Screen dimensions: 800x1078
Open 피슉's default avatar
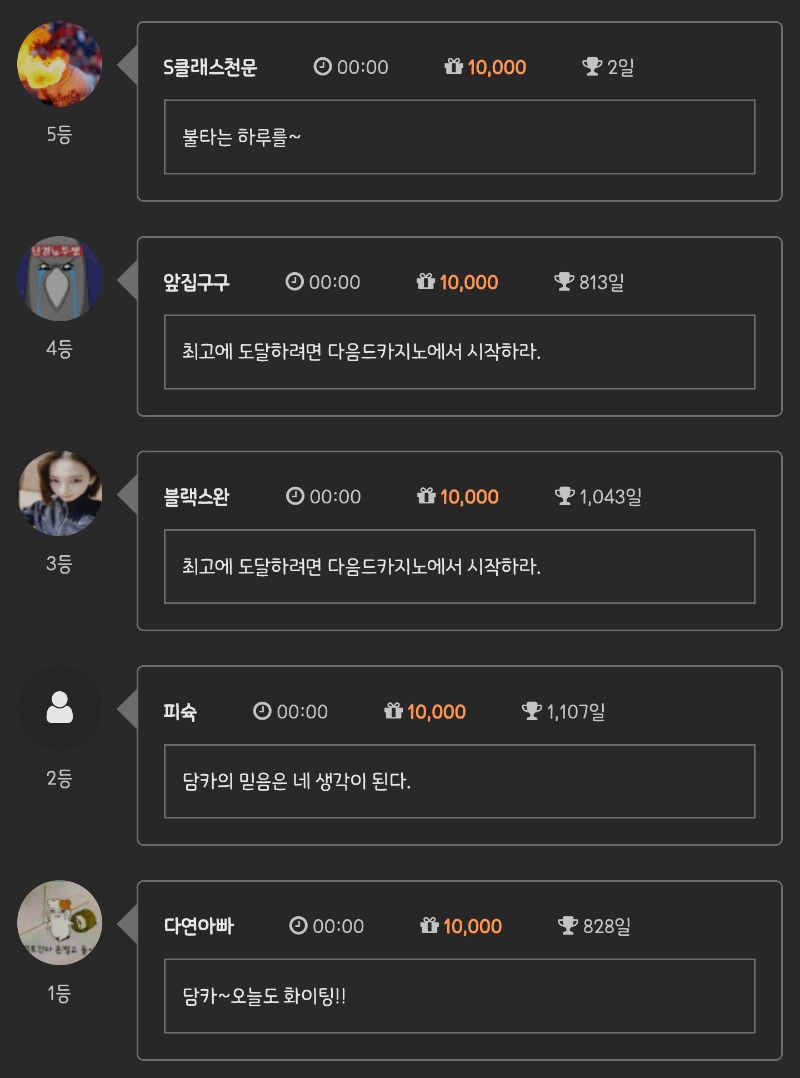[x=59, y=708]
